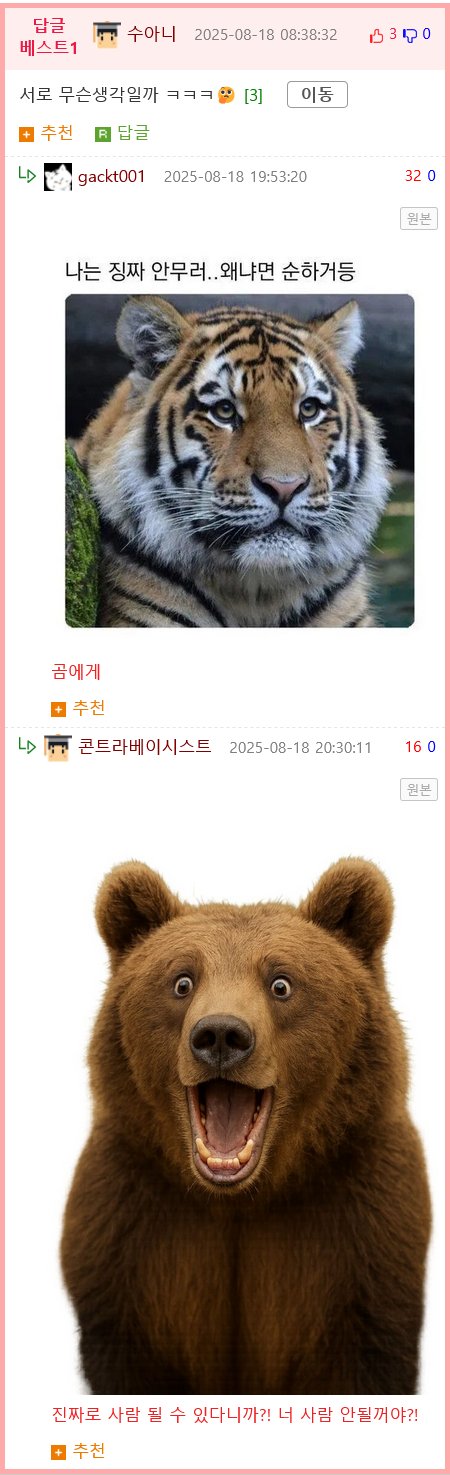The image size is (450, 1475).
Task: Recommend 수아니's best comment with 추천
Action: coord(40,133)
